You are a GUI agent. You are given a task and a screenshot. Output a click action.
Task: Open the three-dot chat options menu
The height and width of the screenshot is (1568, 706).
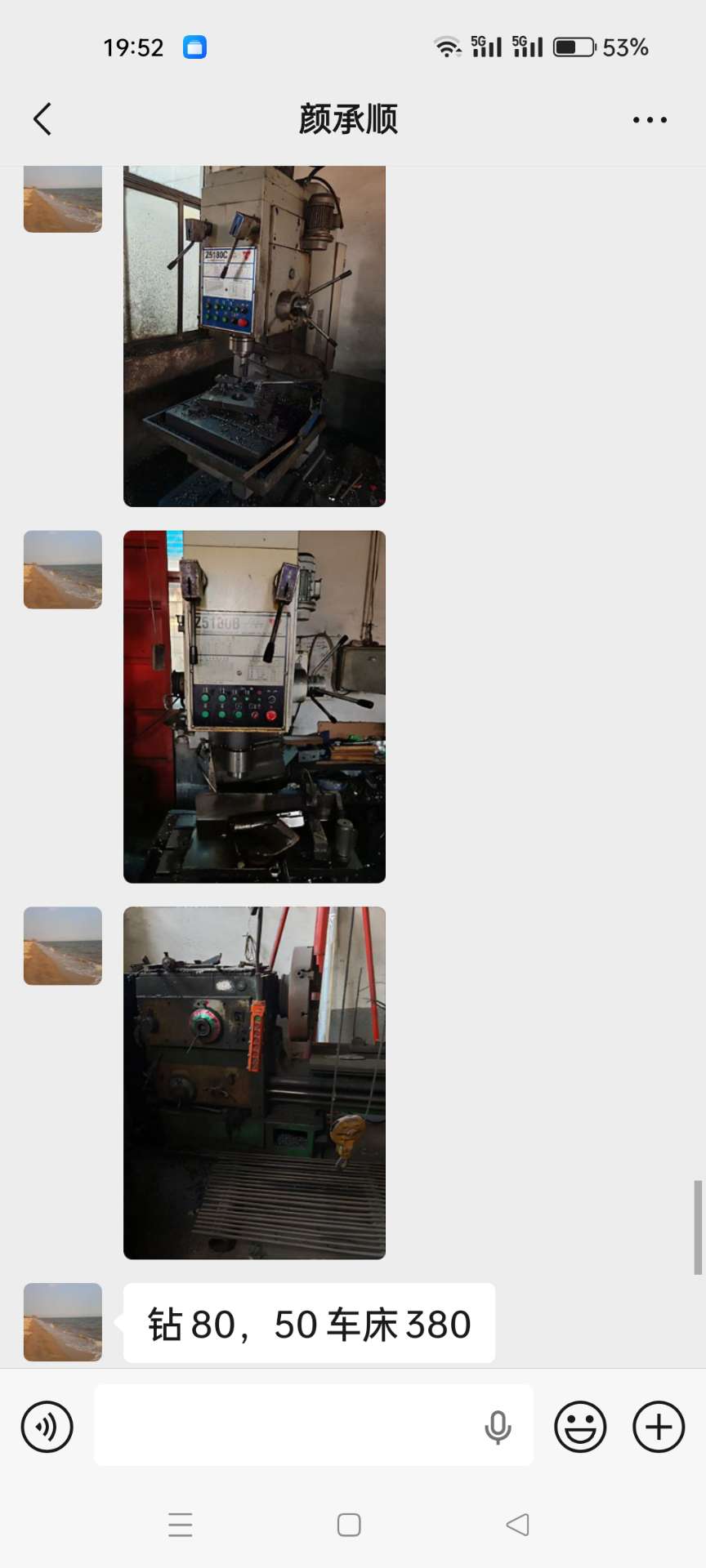650,120
